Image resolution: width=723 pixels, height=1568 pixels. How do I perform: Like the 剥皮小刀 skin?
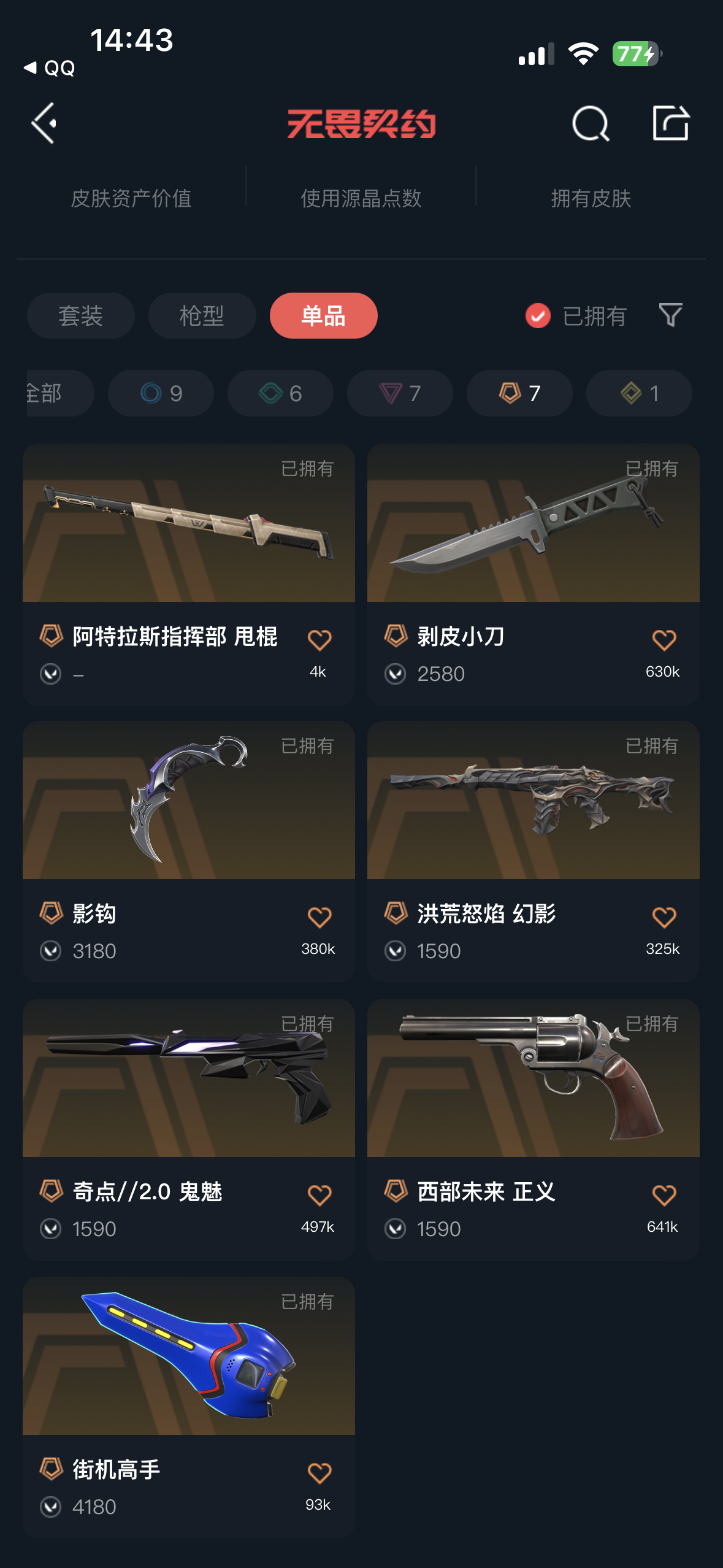[664, 640]
